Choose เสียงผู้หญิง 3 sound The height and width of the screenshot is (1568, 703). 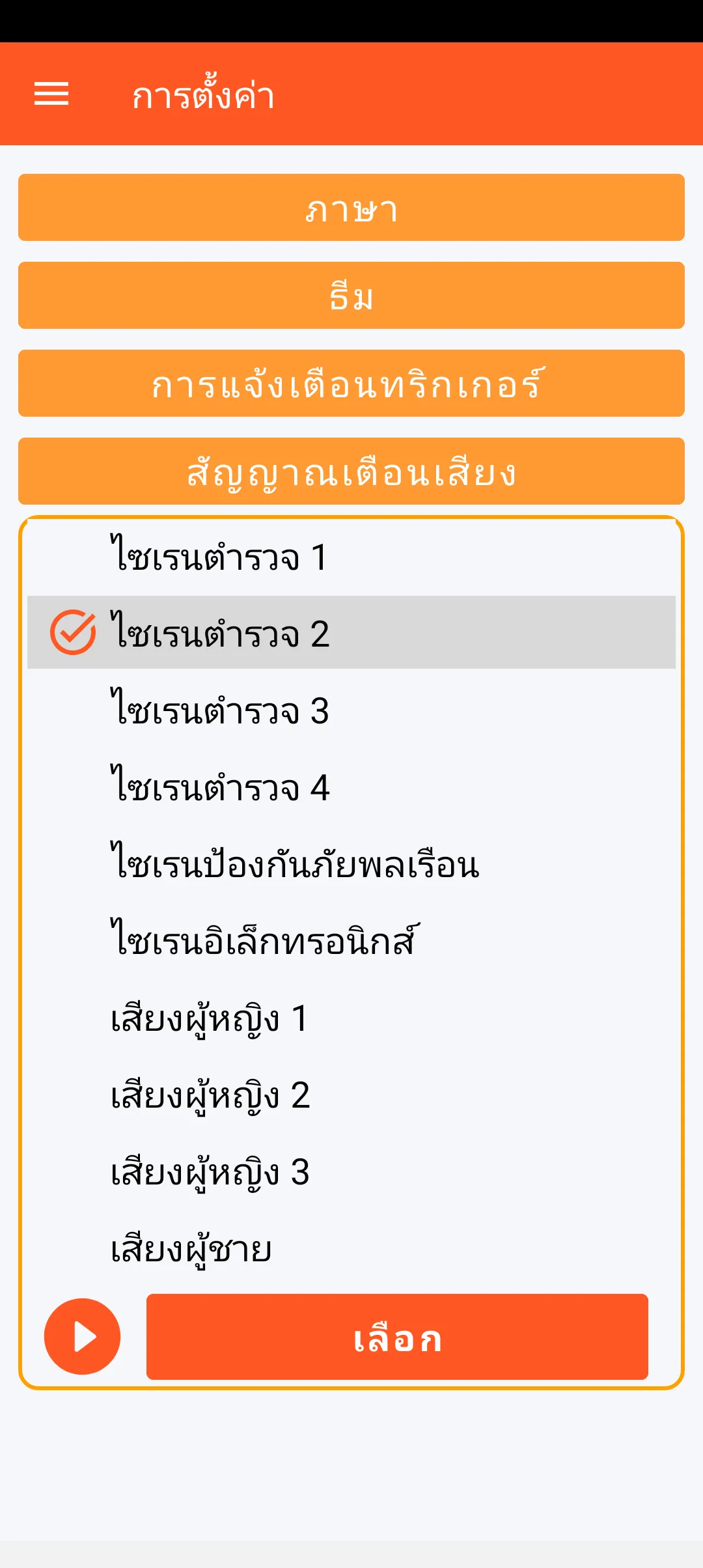pyautogui.click(x=351, y=1171)
